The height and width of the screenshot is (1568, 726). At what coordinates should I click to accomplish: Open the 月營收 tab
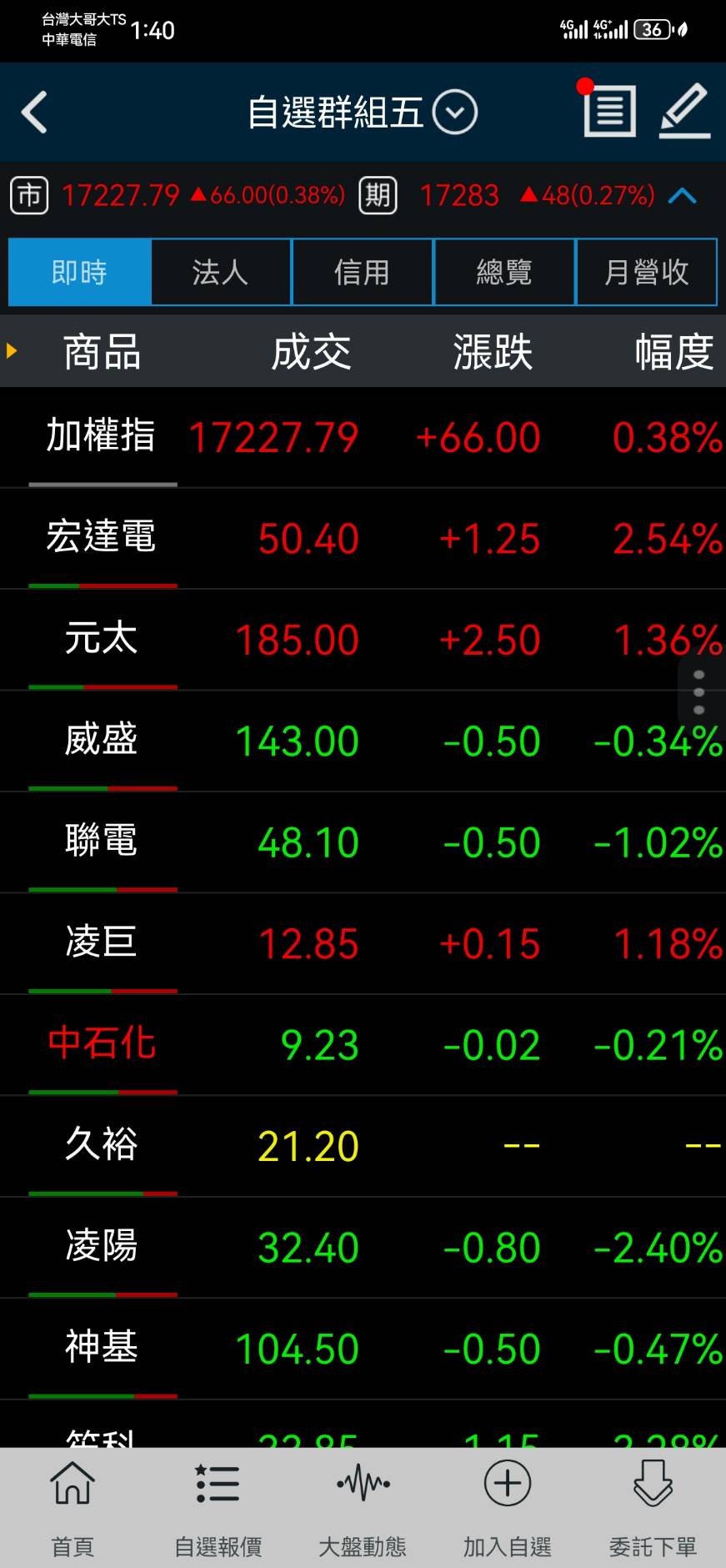646,272
